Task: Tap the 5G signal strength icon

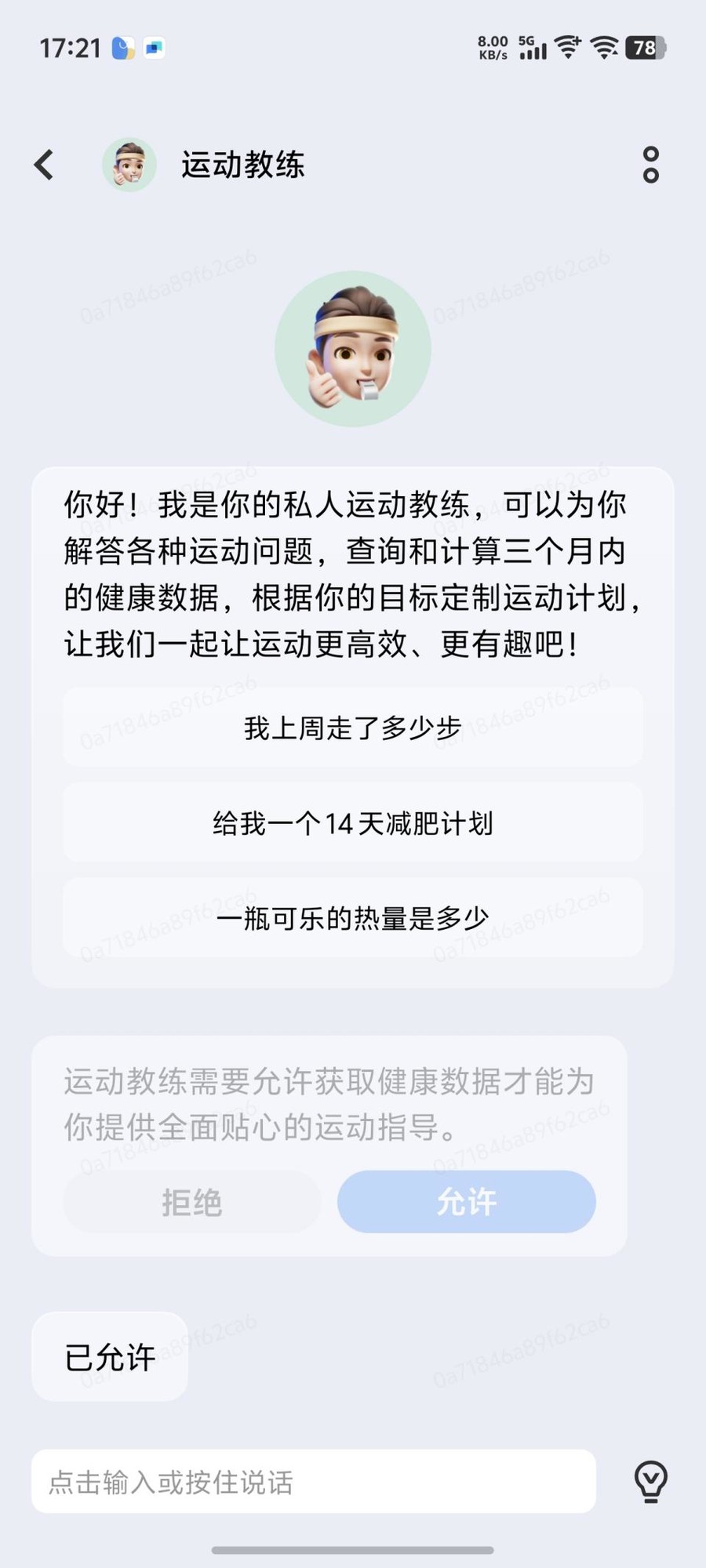Action: pos(532,49)
